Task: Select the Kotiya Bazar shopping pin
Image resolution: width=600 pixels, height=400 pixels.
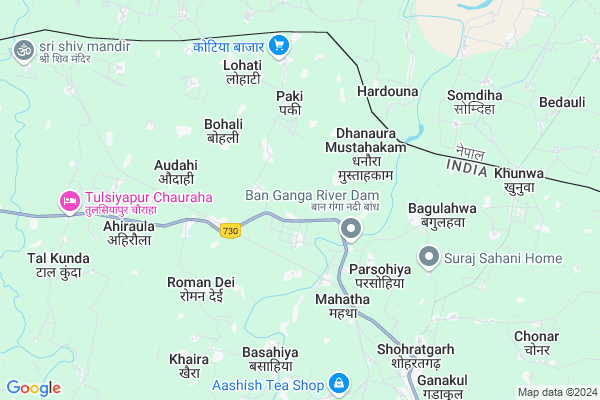Action: (279, 45)
